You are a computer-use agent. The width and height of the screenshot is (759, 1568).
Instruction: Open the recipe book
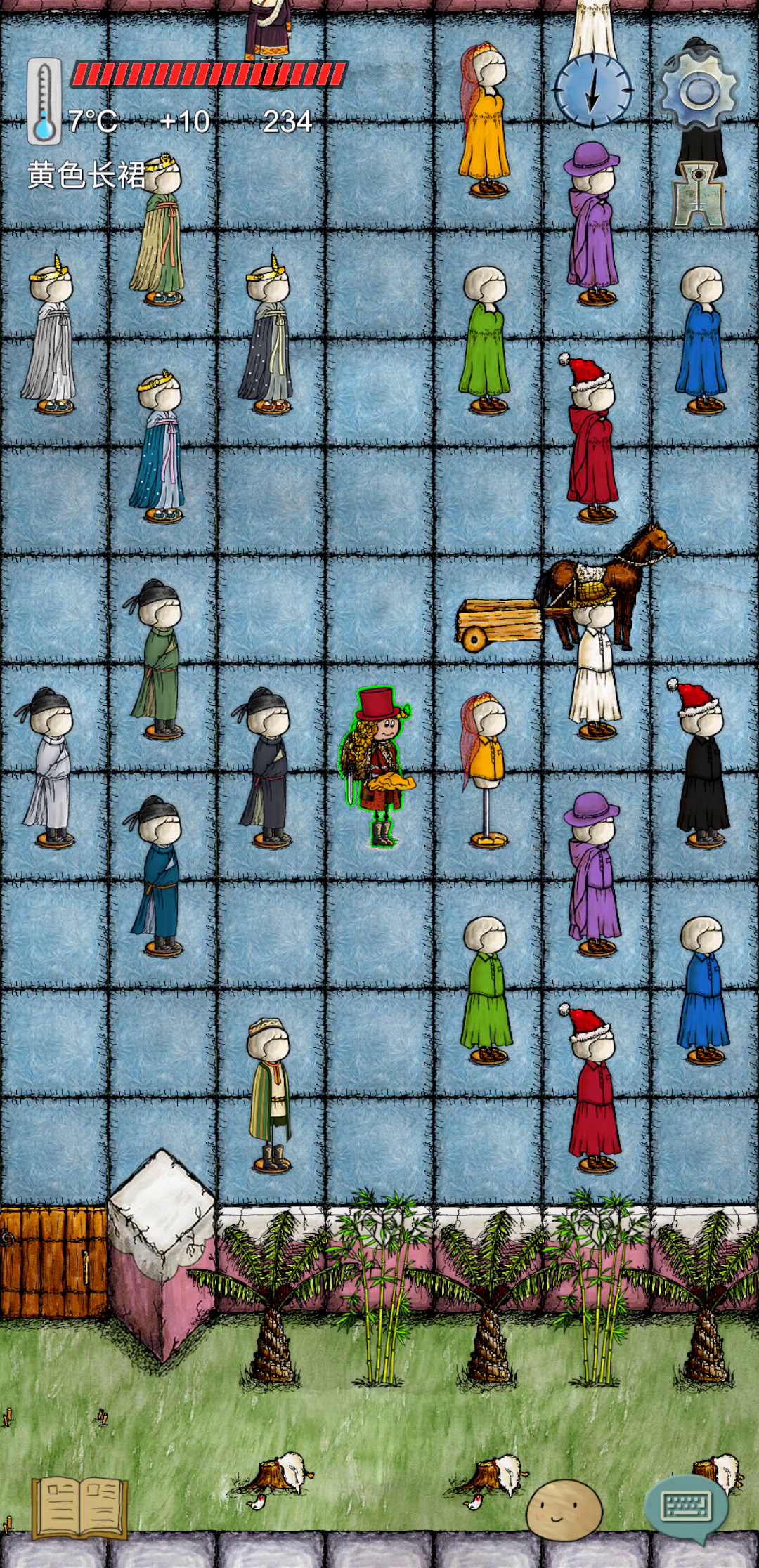coord(79,1507)
